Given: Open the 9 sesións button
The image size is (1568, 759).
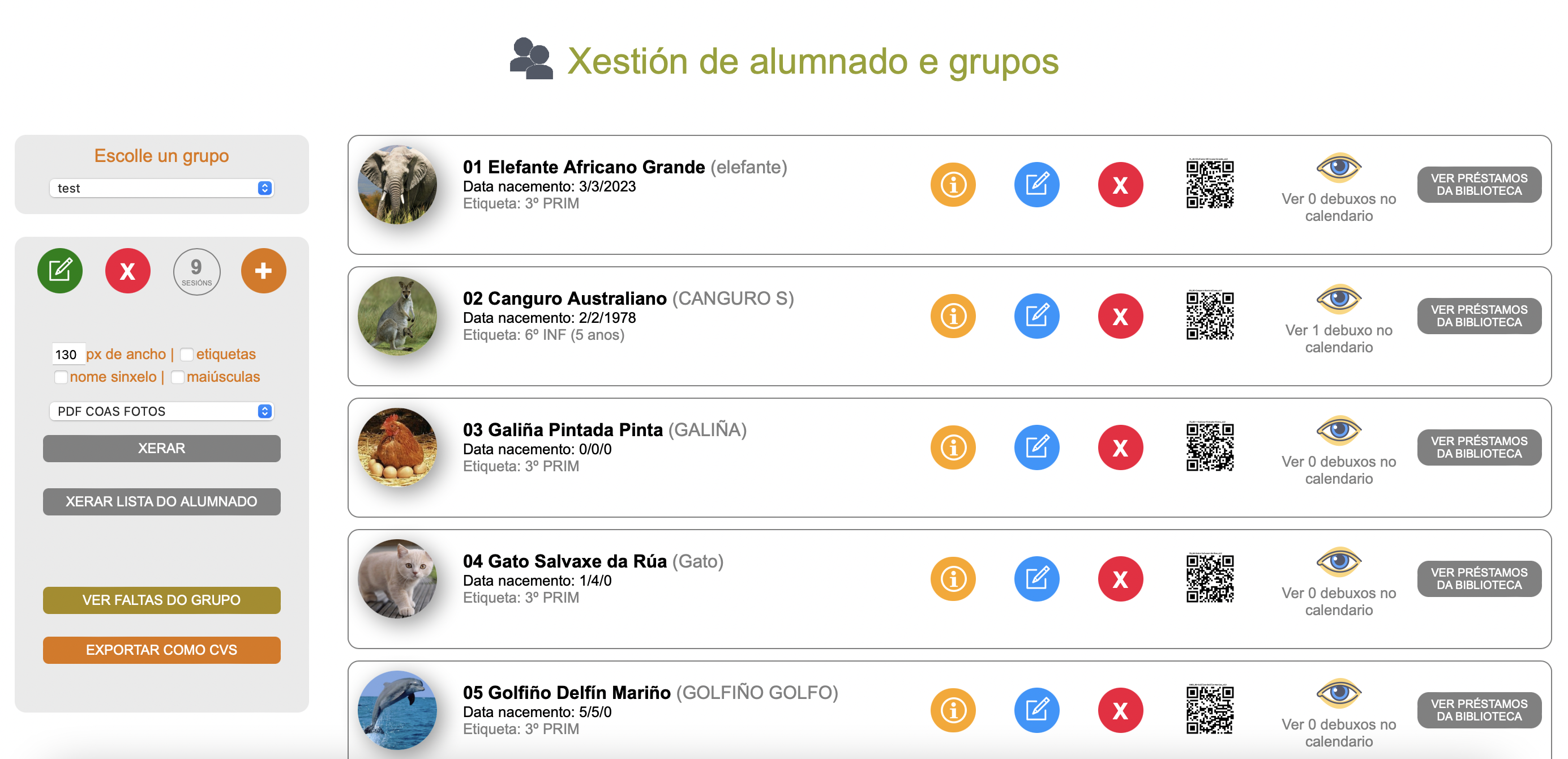Looking at the screenshot, I should [196, 271].
